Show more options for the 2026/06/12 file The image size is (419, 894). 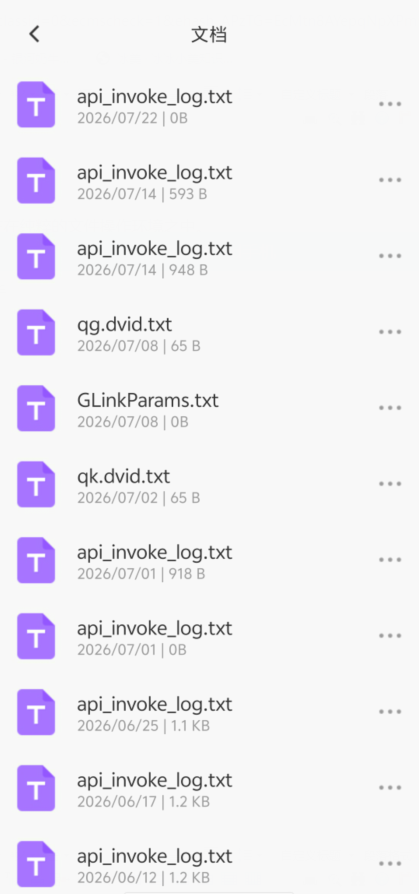tap(390, 863)
